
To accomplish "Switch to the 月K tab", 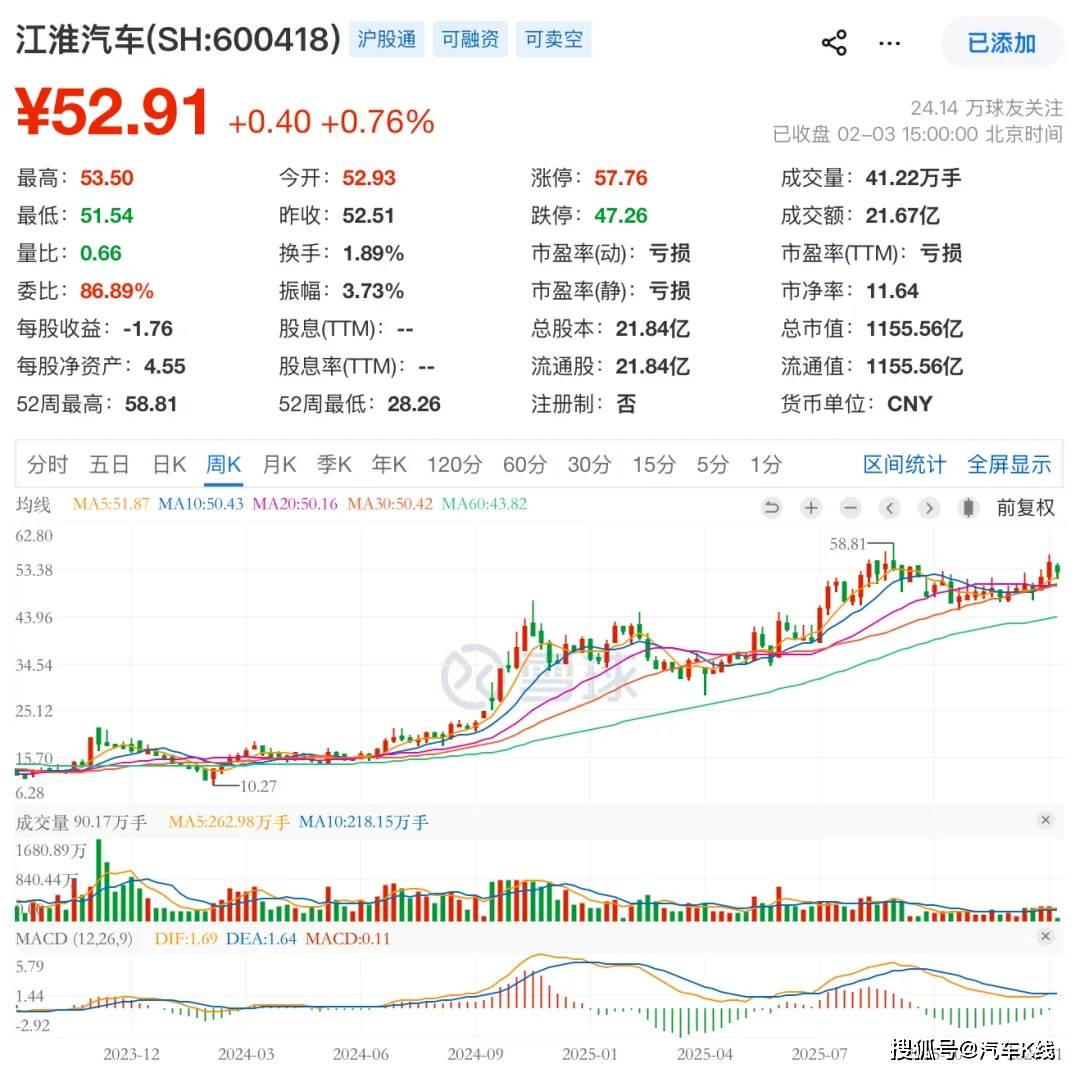I will 279,464.
